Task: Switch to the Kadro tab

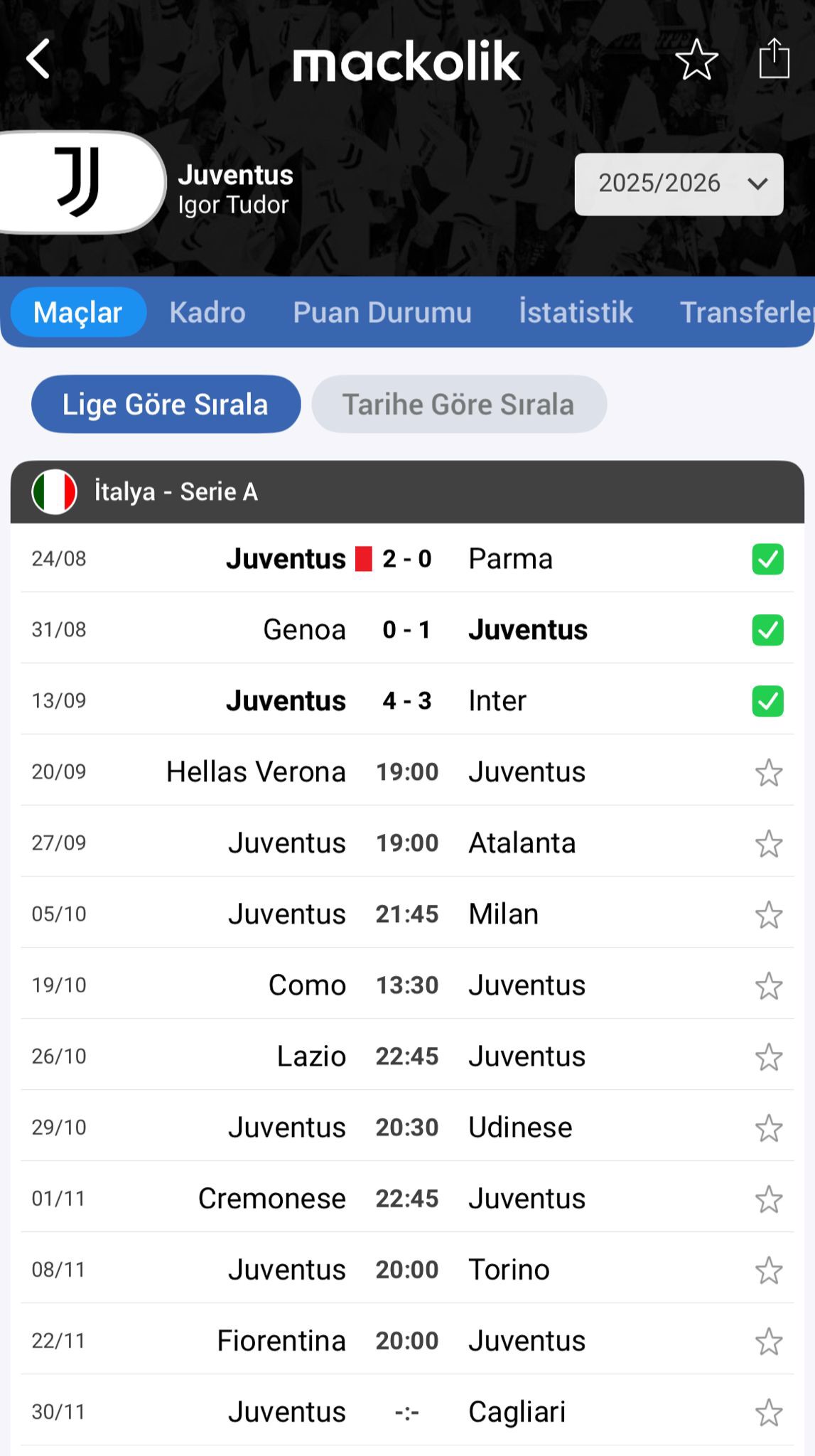Action: tap(207, 312)
